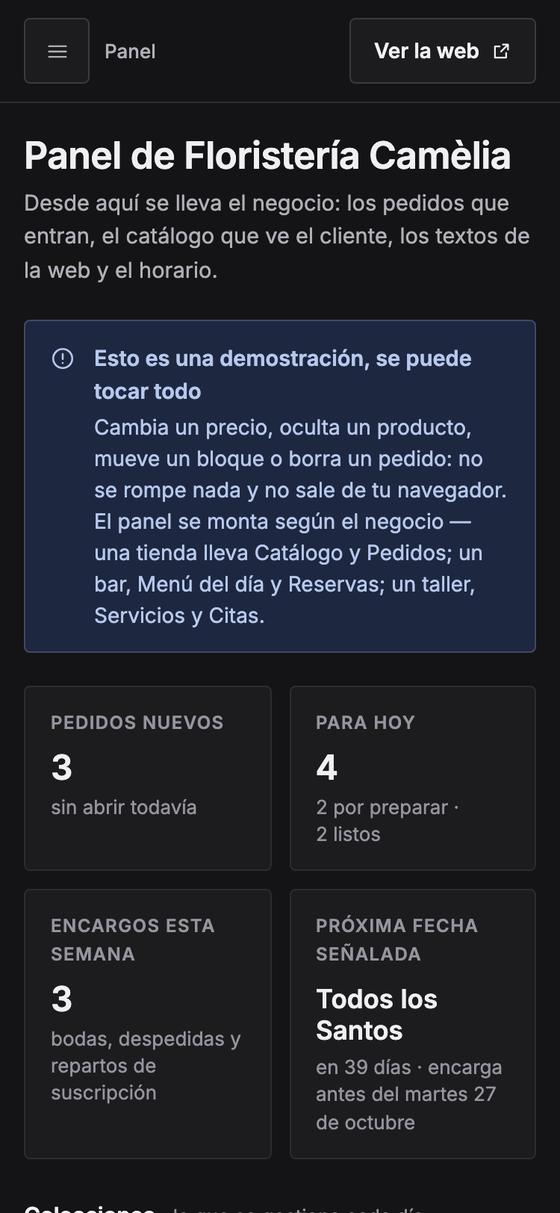The width and height of the screenshot is (560, 1213).
Task: Open the Pedidos nuevos card
Action: pos(148,778)
